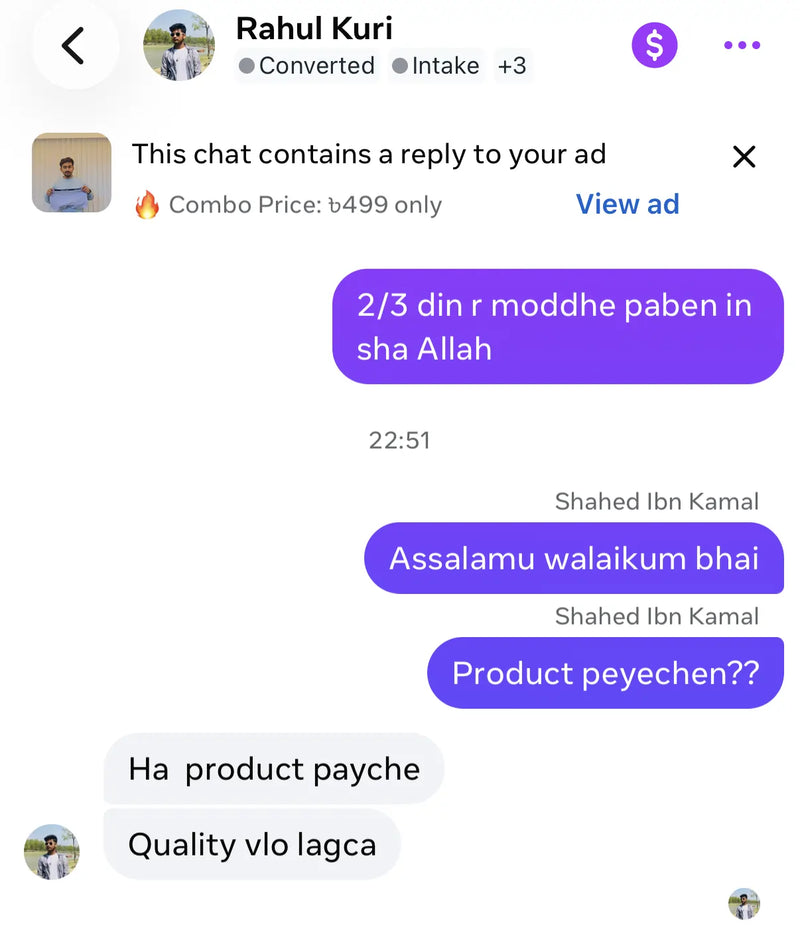The image size is (800, 947).
Task: Tap the gray status dot before 'Intake'
Action: click(399, 67)
